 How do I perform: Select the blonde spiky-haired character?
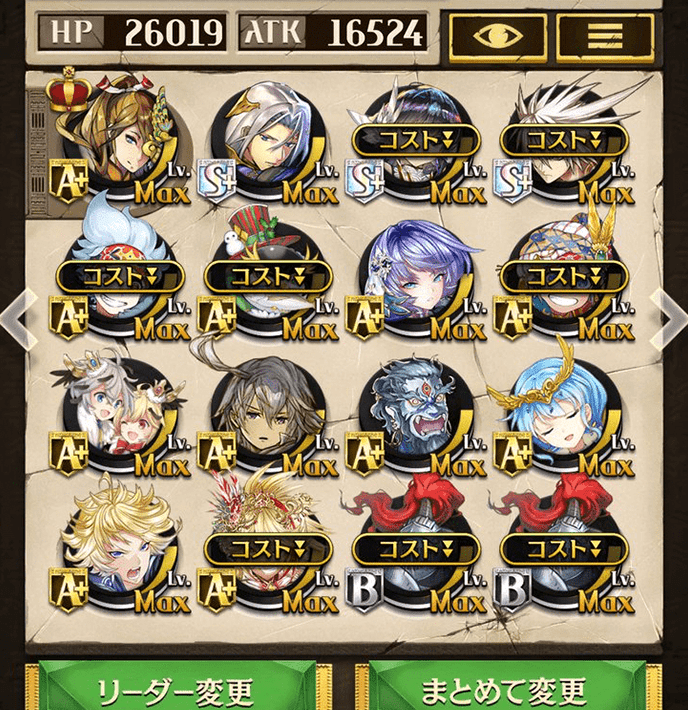(120, 545)
